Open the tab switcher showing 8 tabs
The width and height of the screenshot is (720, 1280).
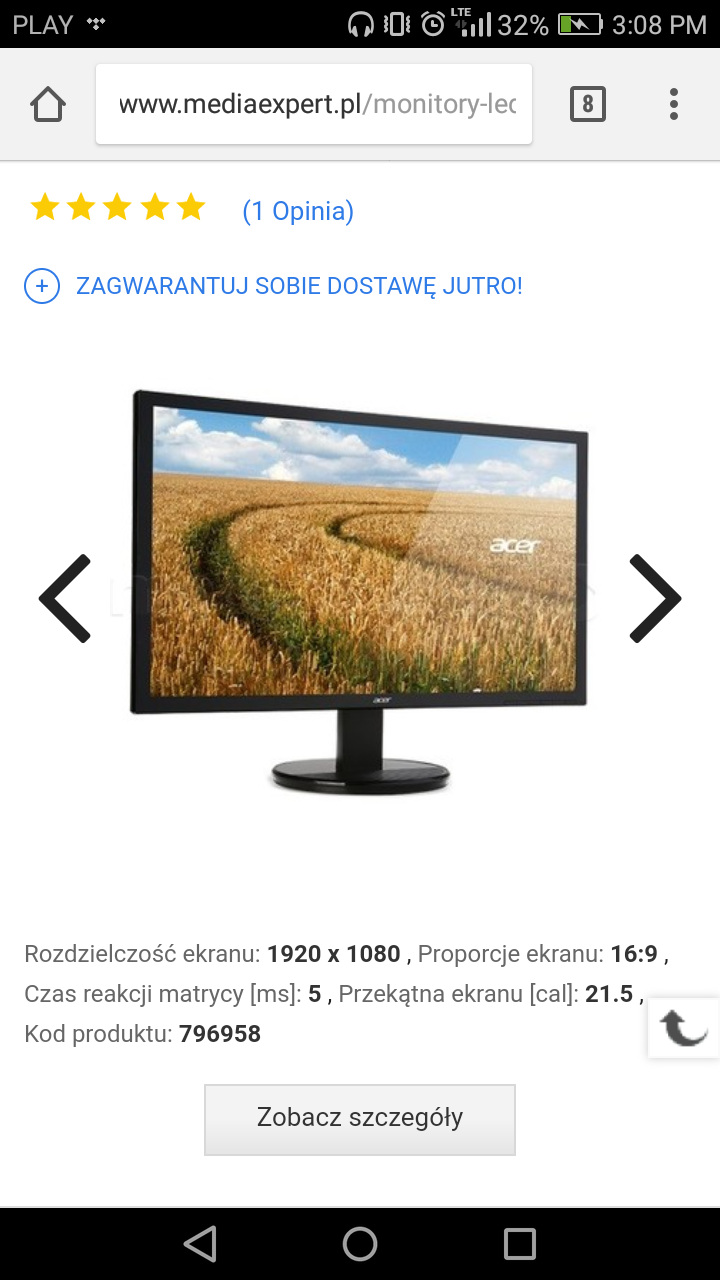(587, 104)
